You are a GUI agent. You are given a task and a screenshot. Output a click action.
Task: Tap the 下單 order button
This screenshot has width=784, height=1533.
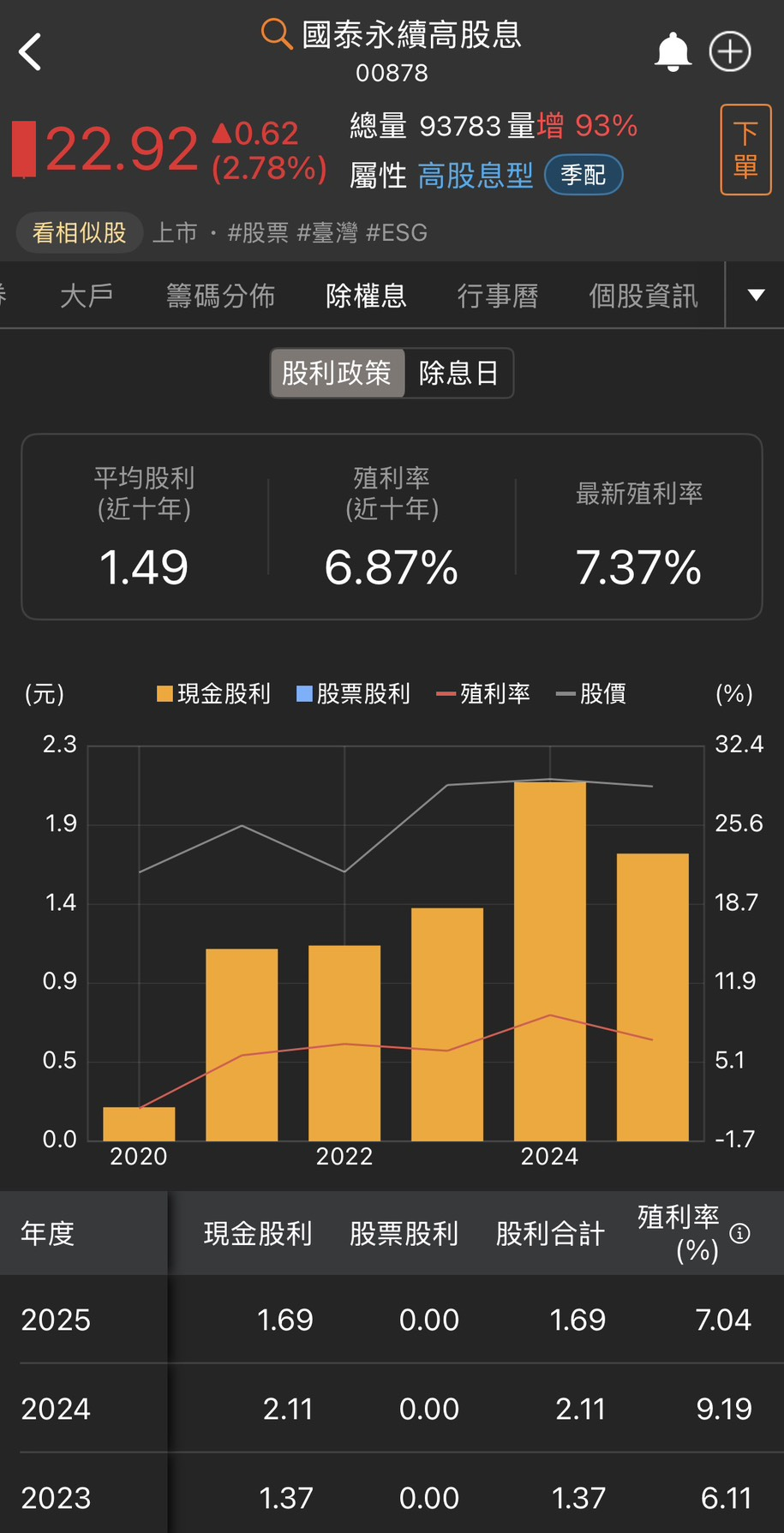745,150
